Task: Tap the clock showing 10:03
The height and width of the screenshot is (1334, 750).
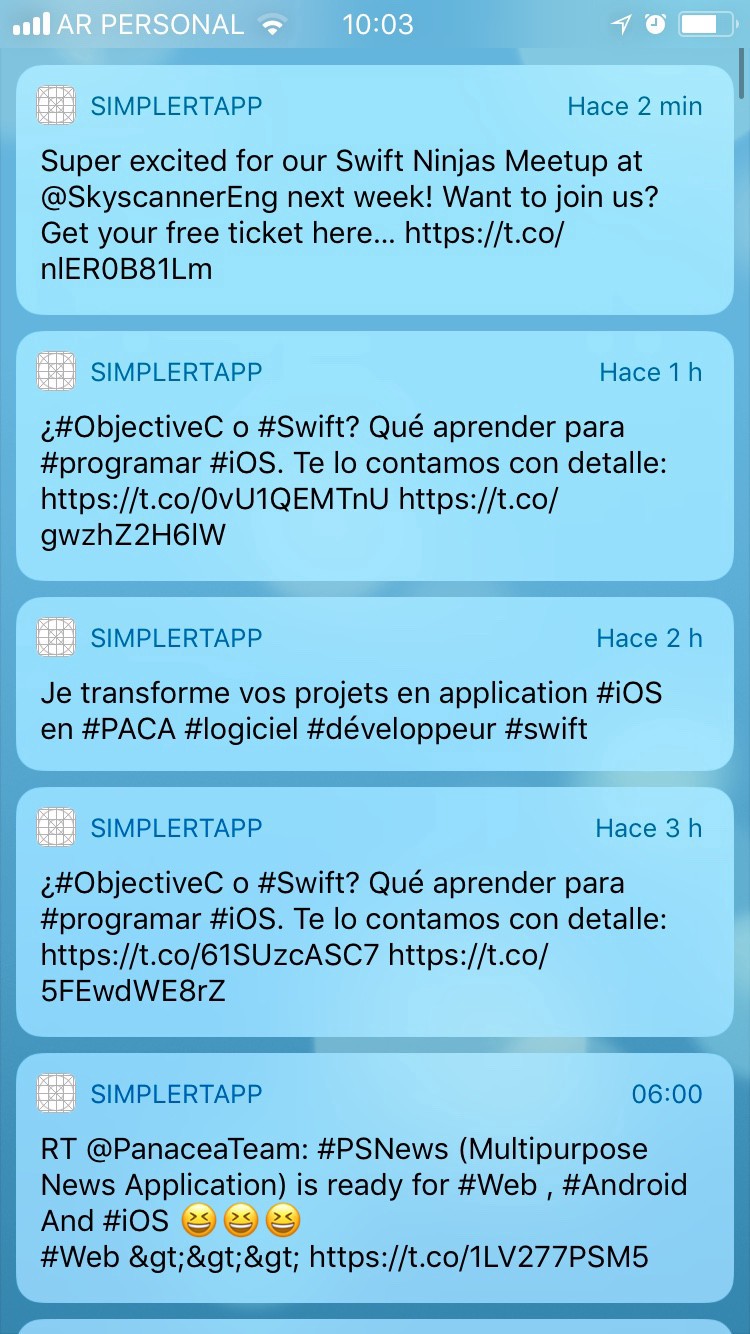Action: pos(378,24)
